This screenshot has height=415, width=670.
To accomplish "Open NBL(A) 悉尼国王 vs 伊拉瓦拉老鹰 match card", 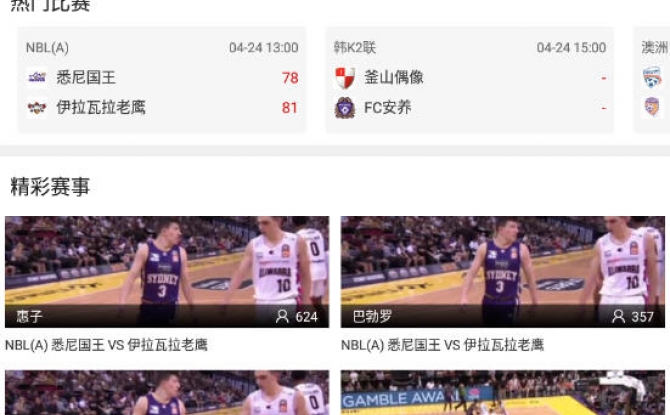I will [162, 80].
